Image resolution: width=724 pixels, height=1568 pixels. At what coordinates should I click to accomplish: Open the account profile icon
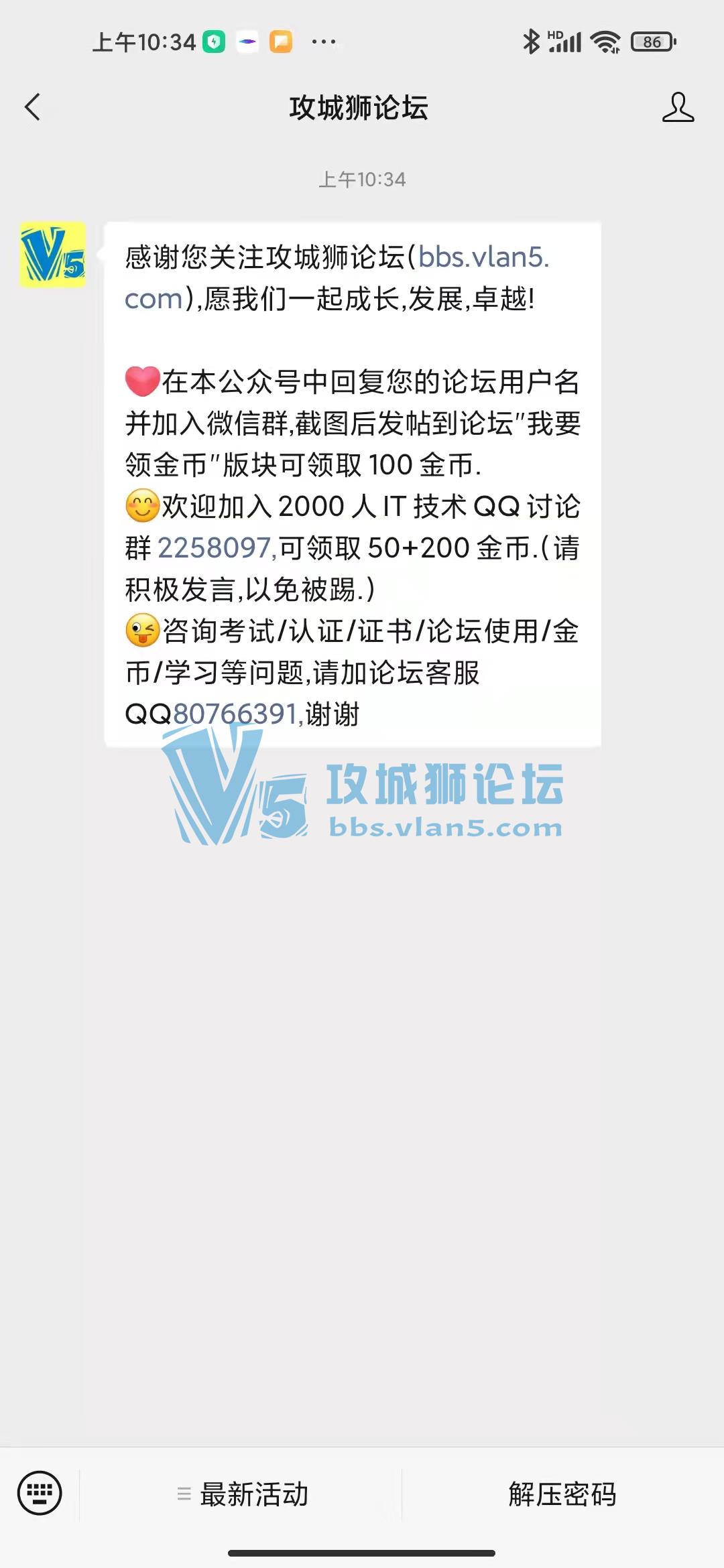coord(678,107)
